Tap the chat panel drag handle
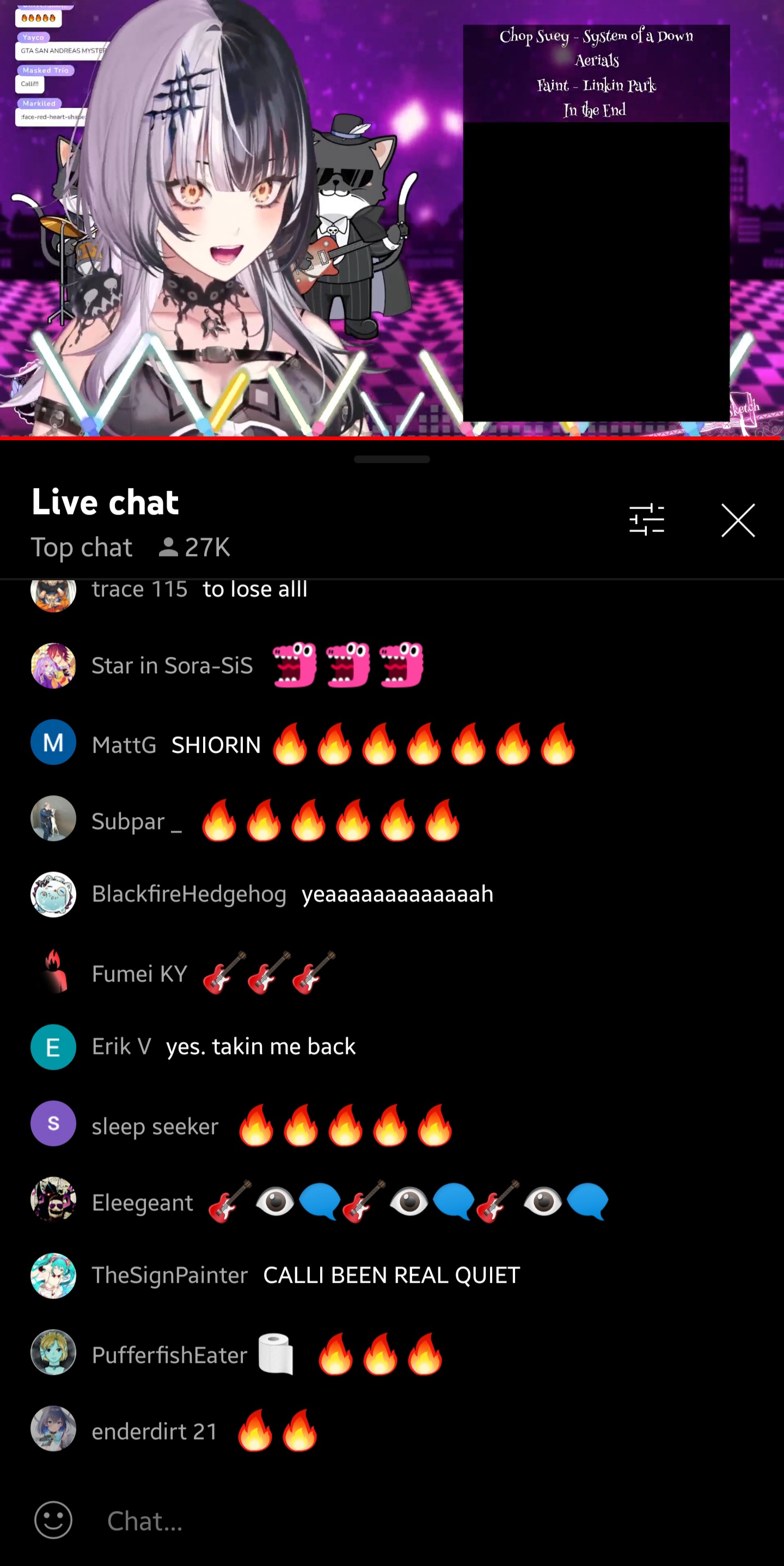The width and height of the screenshot is (784, 1566). 392,460
